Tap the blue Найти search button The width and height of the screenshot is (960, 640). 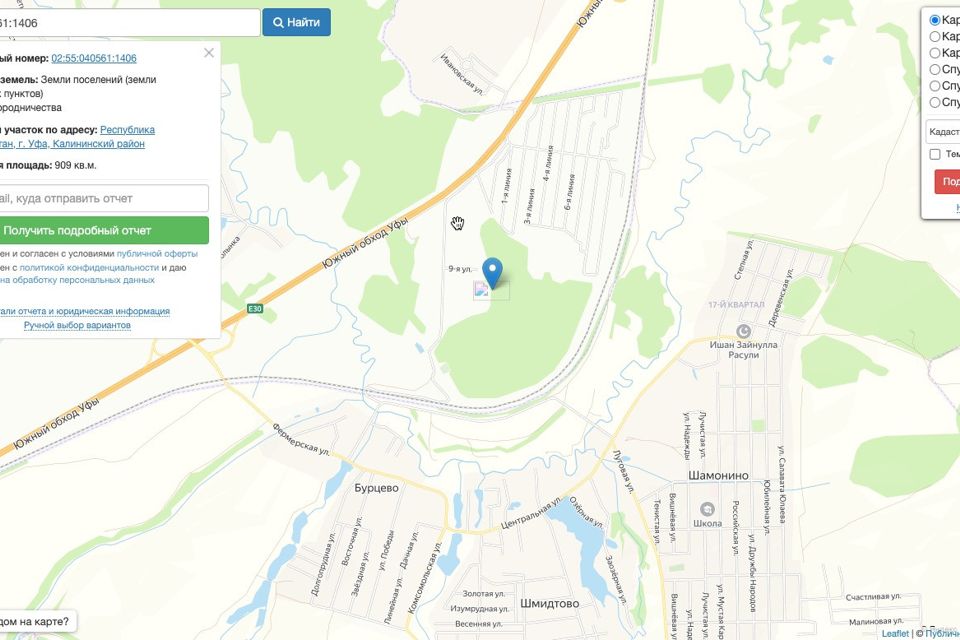296,22
